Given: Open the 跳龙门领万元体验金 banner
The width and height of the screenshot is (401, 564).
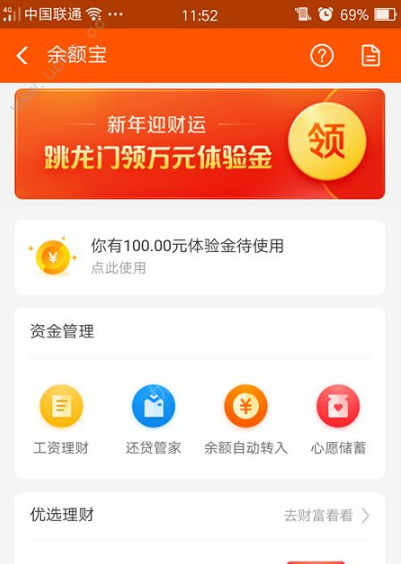Looking at the screenshot, I should point(200,144).
